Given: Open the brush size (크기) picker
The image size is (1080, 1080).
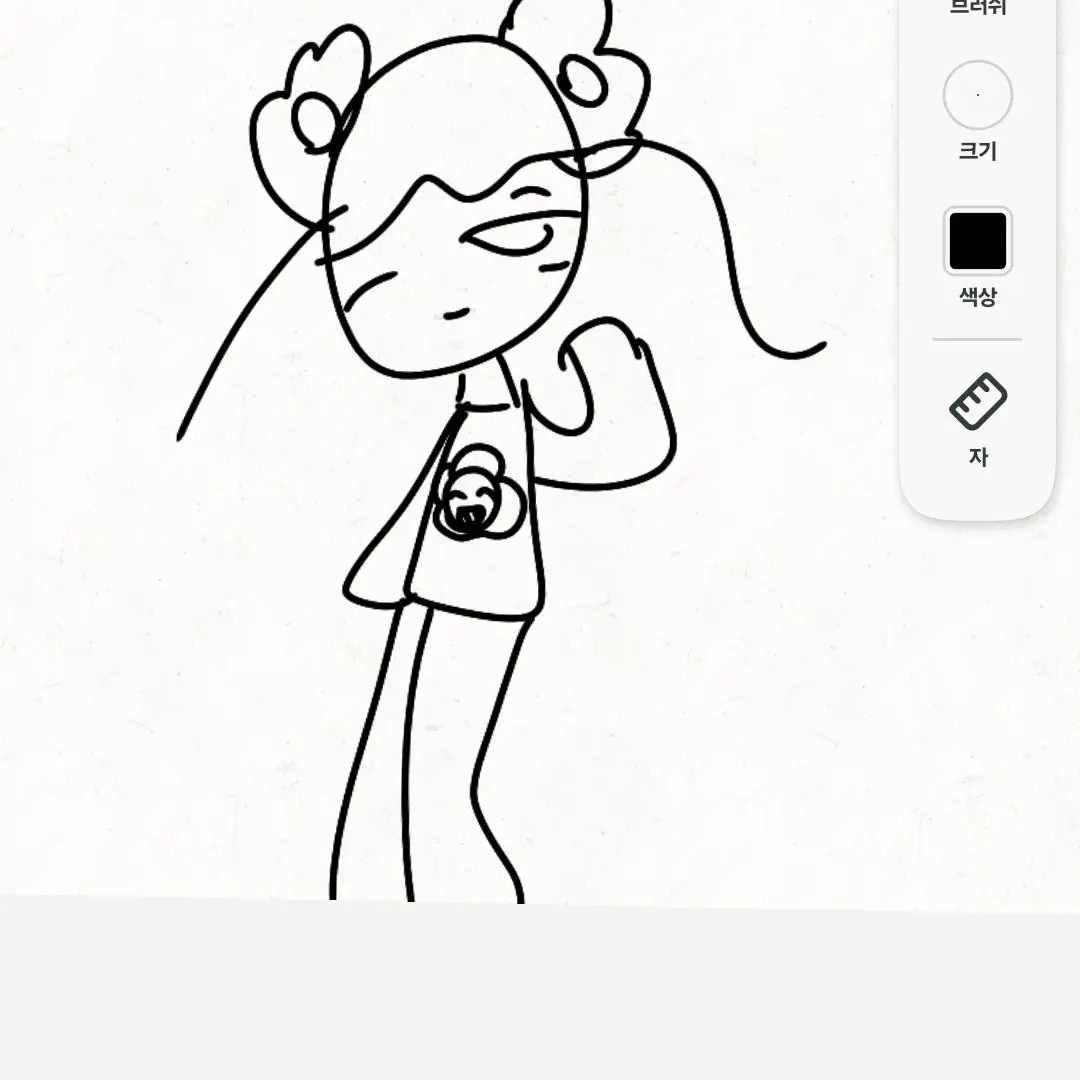Looking at the screenshot, I should (977, 96).
